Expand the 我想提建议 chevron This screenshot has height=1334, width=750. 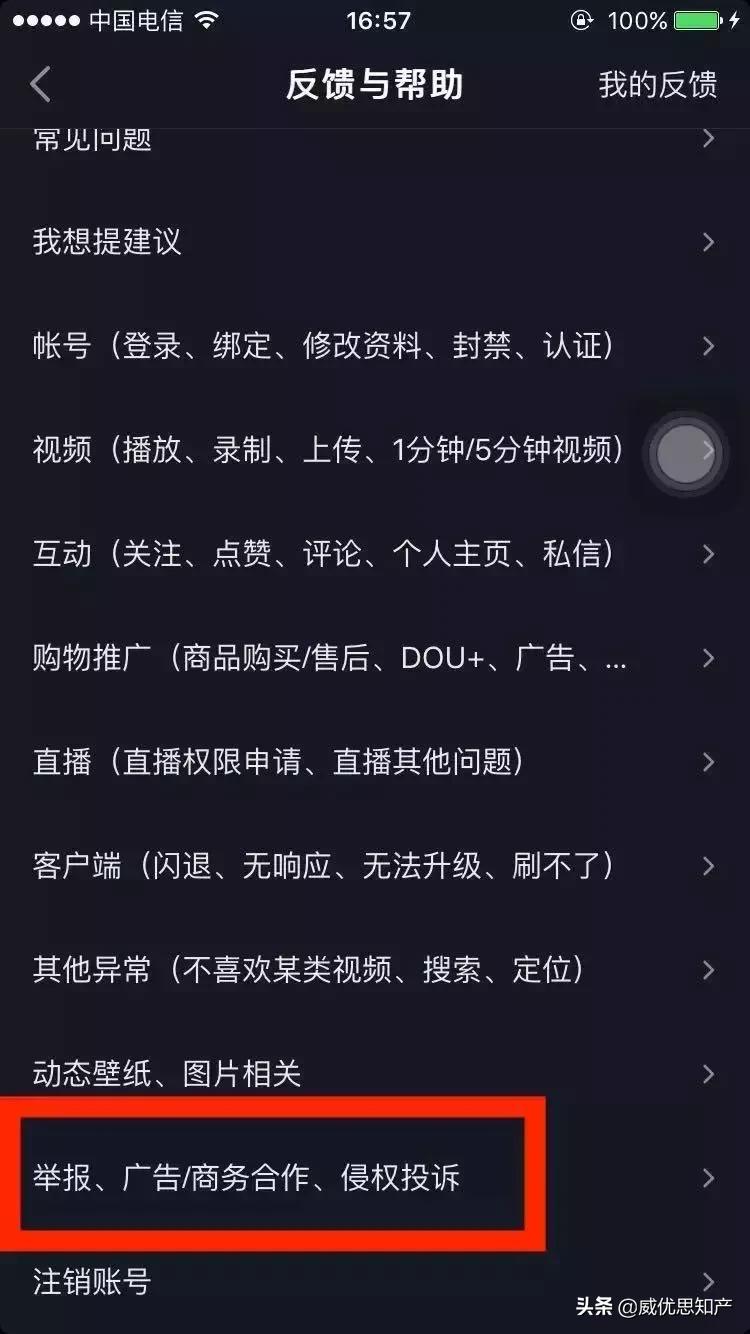click(708, 242)
